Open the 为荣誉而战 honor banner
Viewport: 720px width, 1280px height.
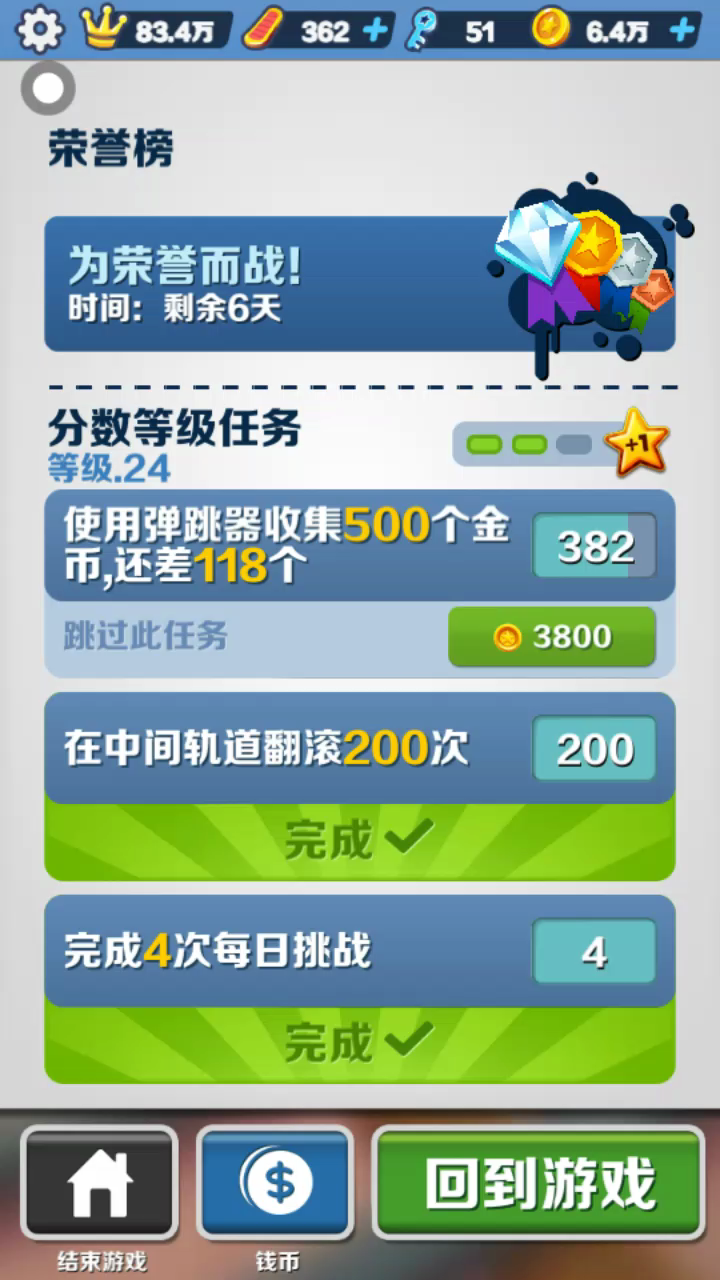coord(360,284)
